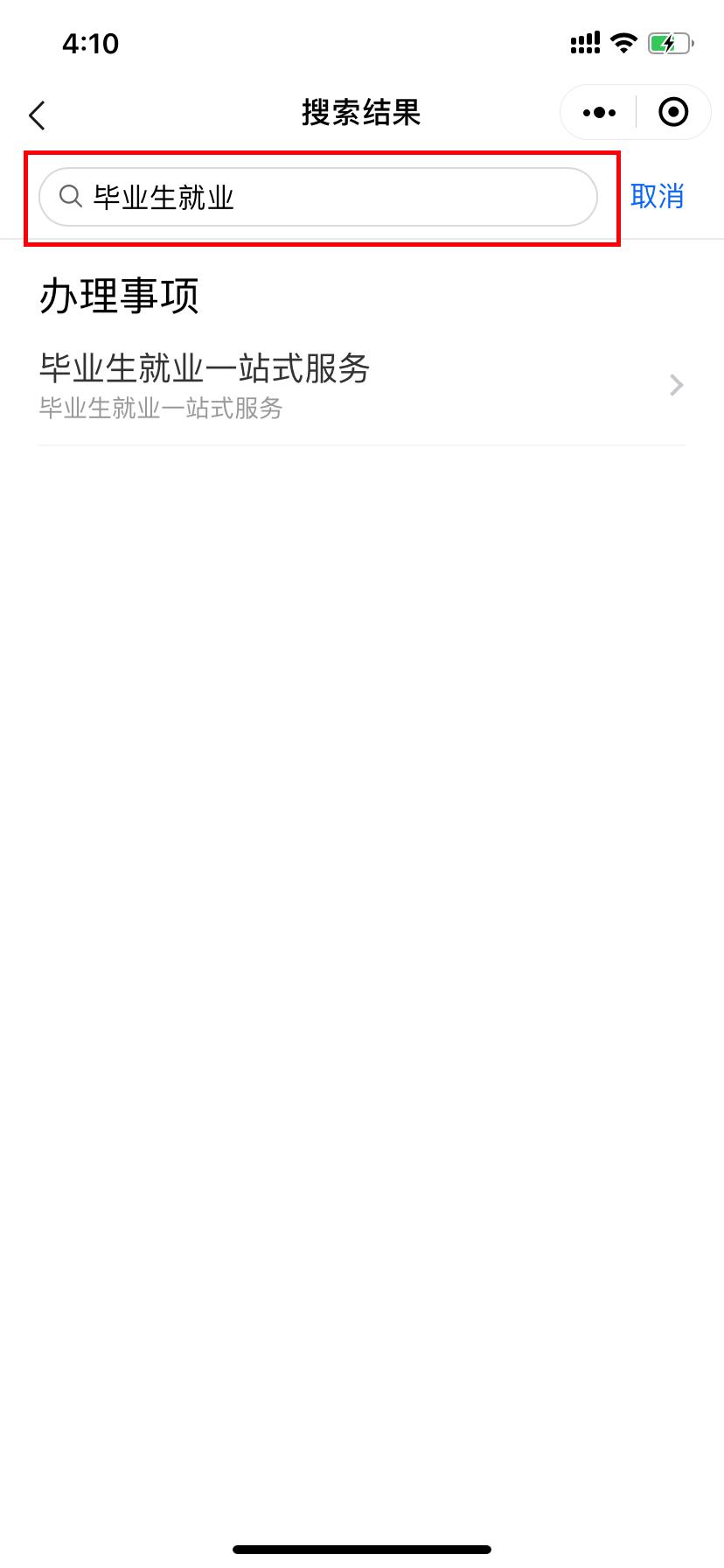Tap the search field containing 毕业生就业
Image resolution: width=724 pixels, height=1568 pixels.
click(x=318, y=197)
